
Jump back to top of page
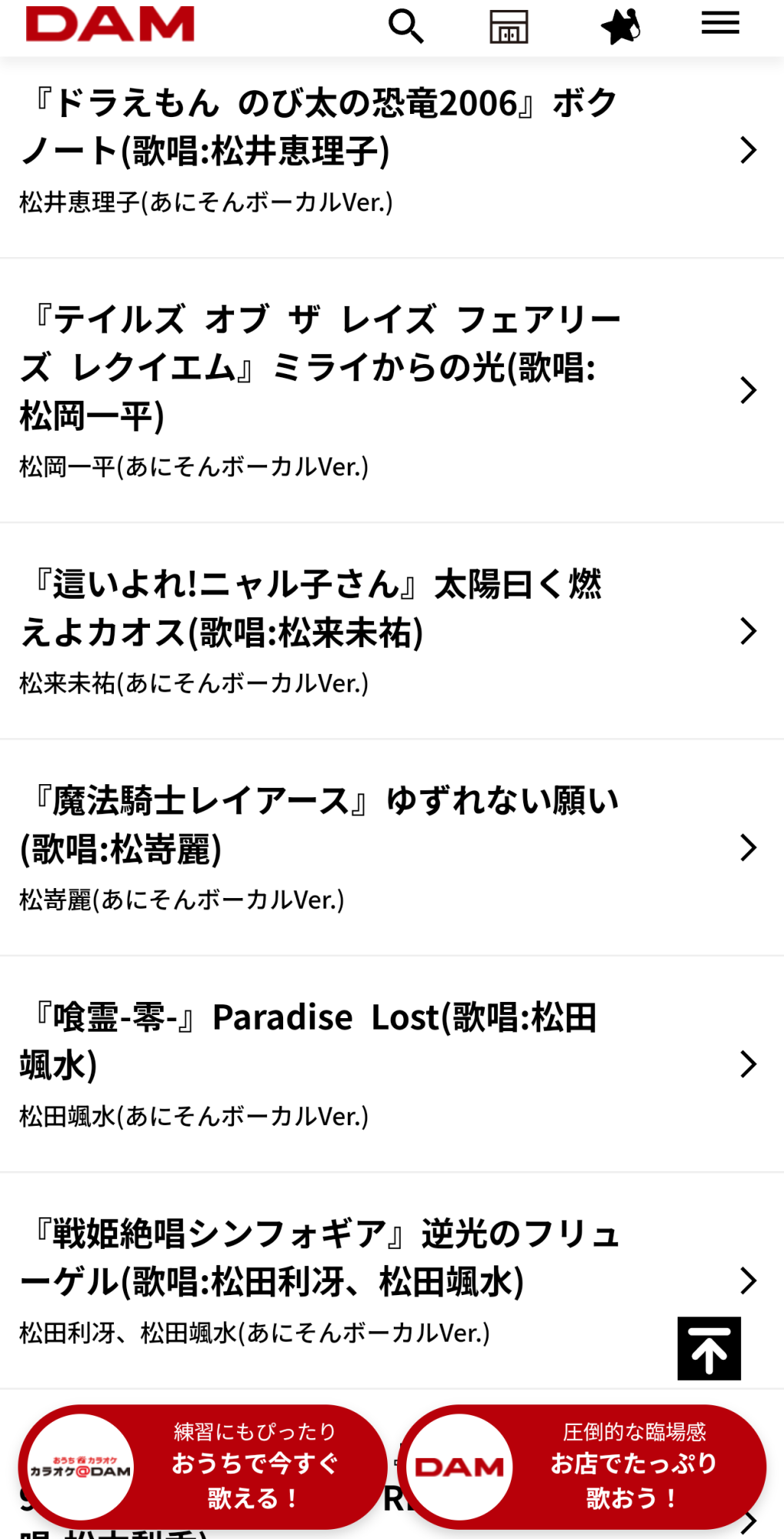tap(709, 1348)
